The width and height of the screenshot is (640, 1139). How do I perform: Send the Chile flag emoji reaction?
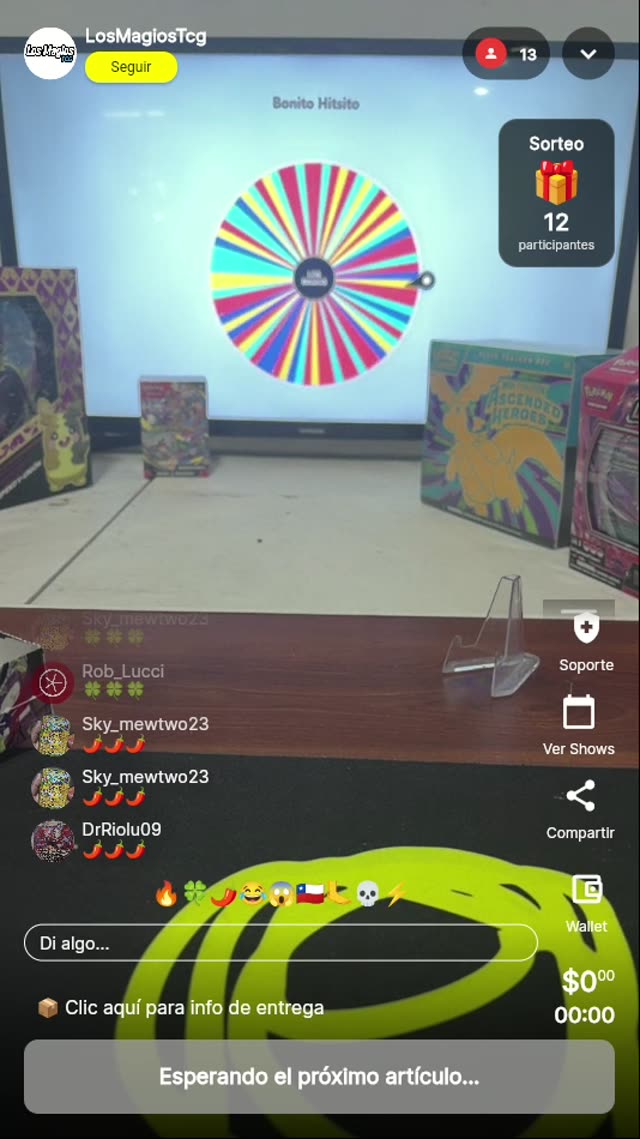click(310, 894)
